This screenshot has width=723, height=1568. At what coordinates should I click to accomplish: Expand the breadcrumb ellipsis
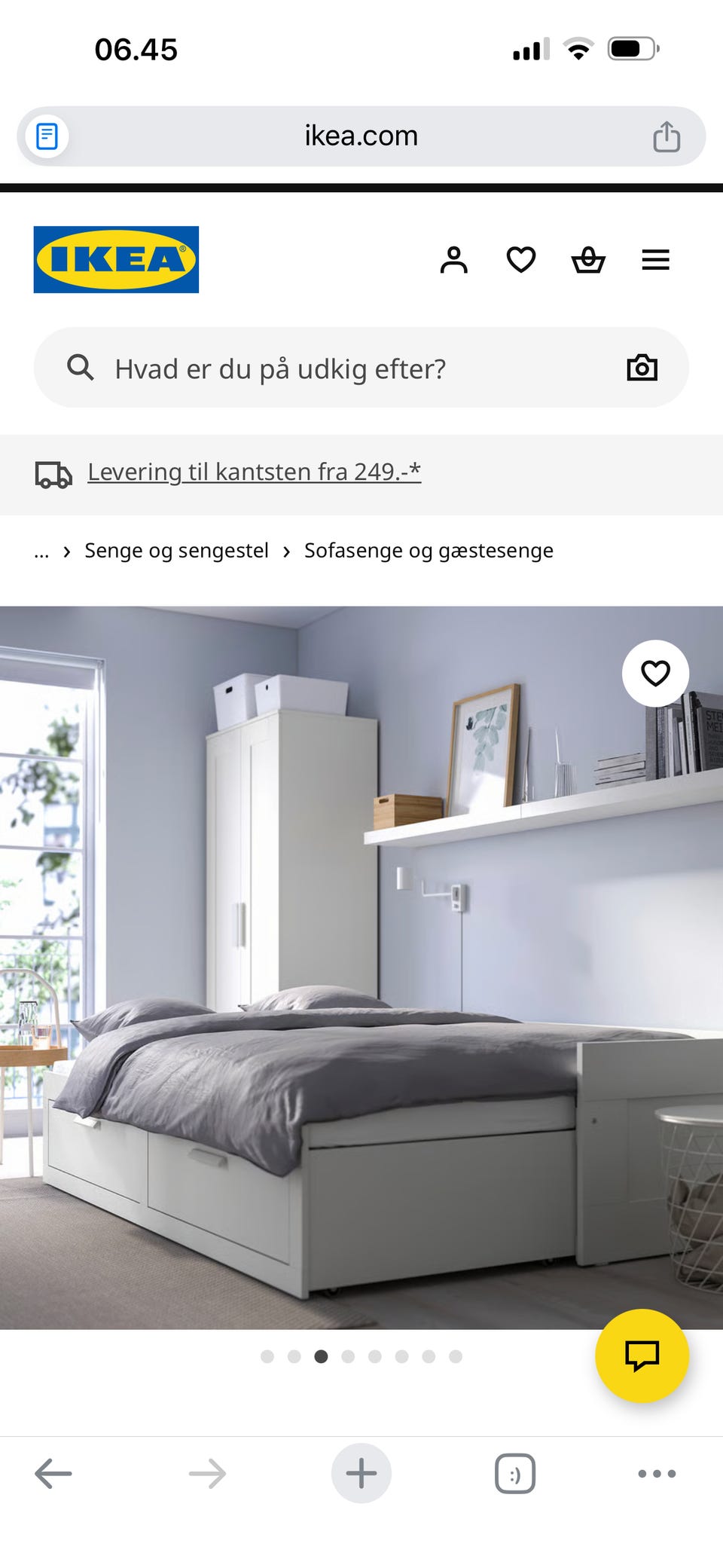point(41,552)
